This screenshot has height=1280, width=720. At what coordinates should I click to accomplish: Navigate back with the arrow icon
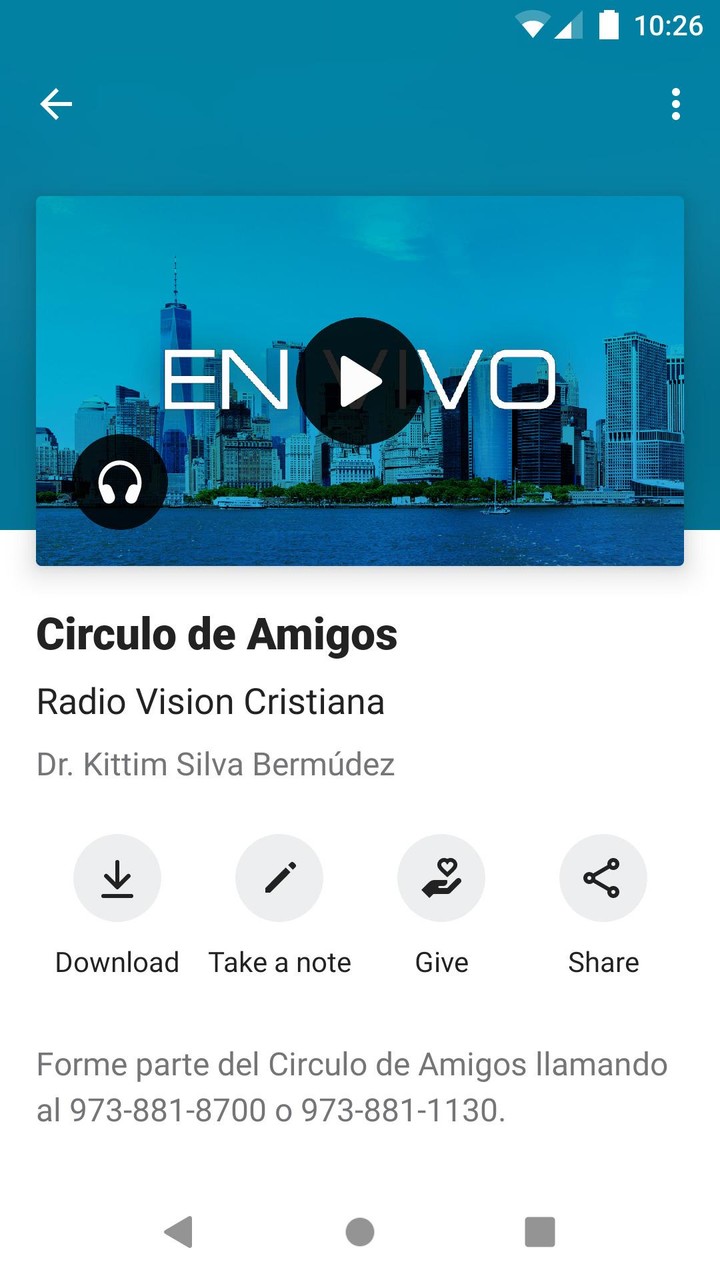tap(56, 104)
